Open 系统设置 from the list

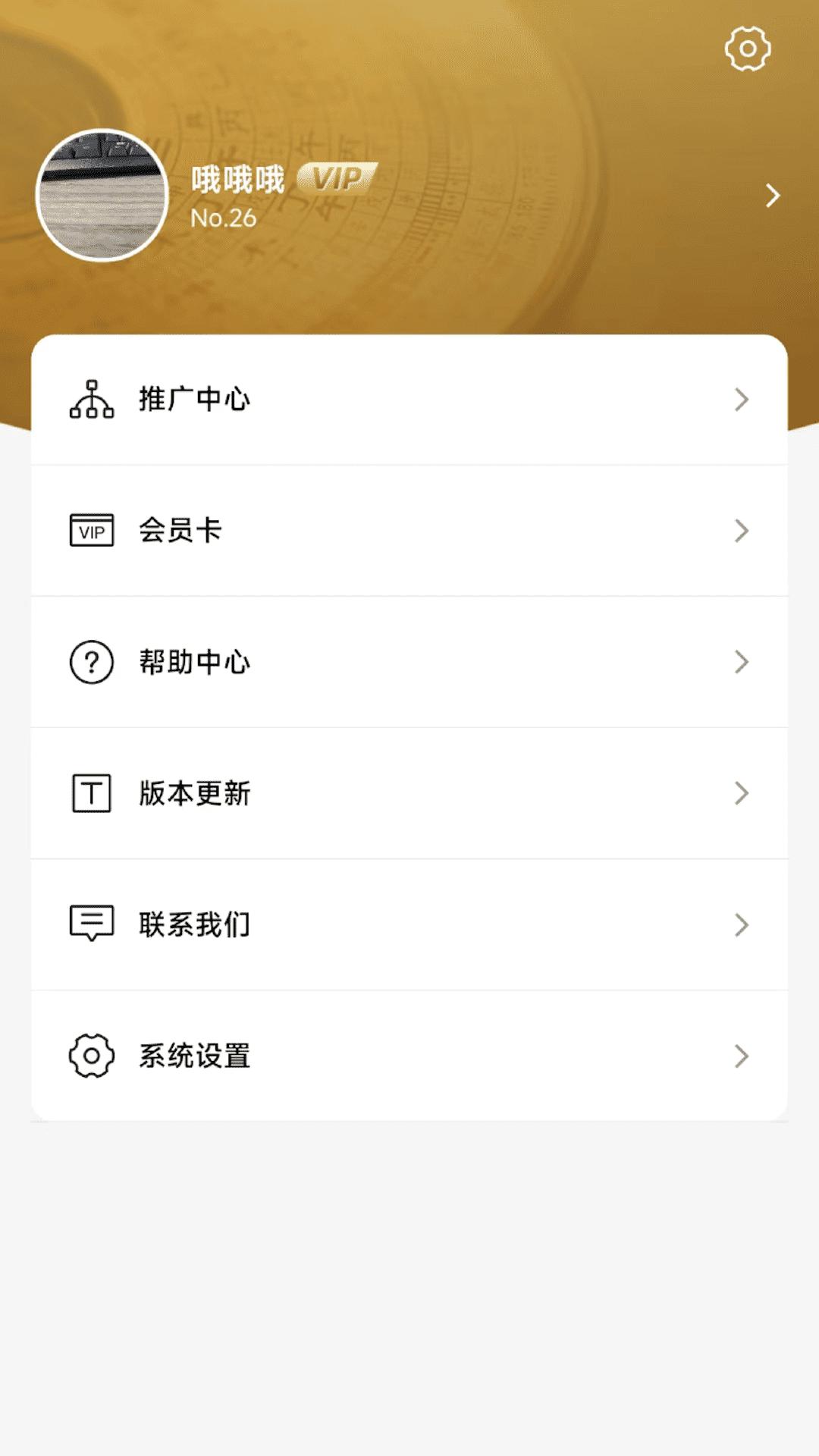click(x=194, y=1054)
